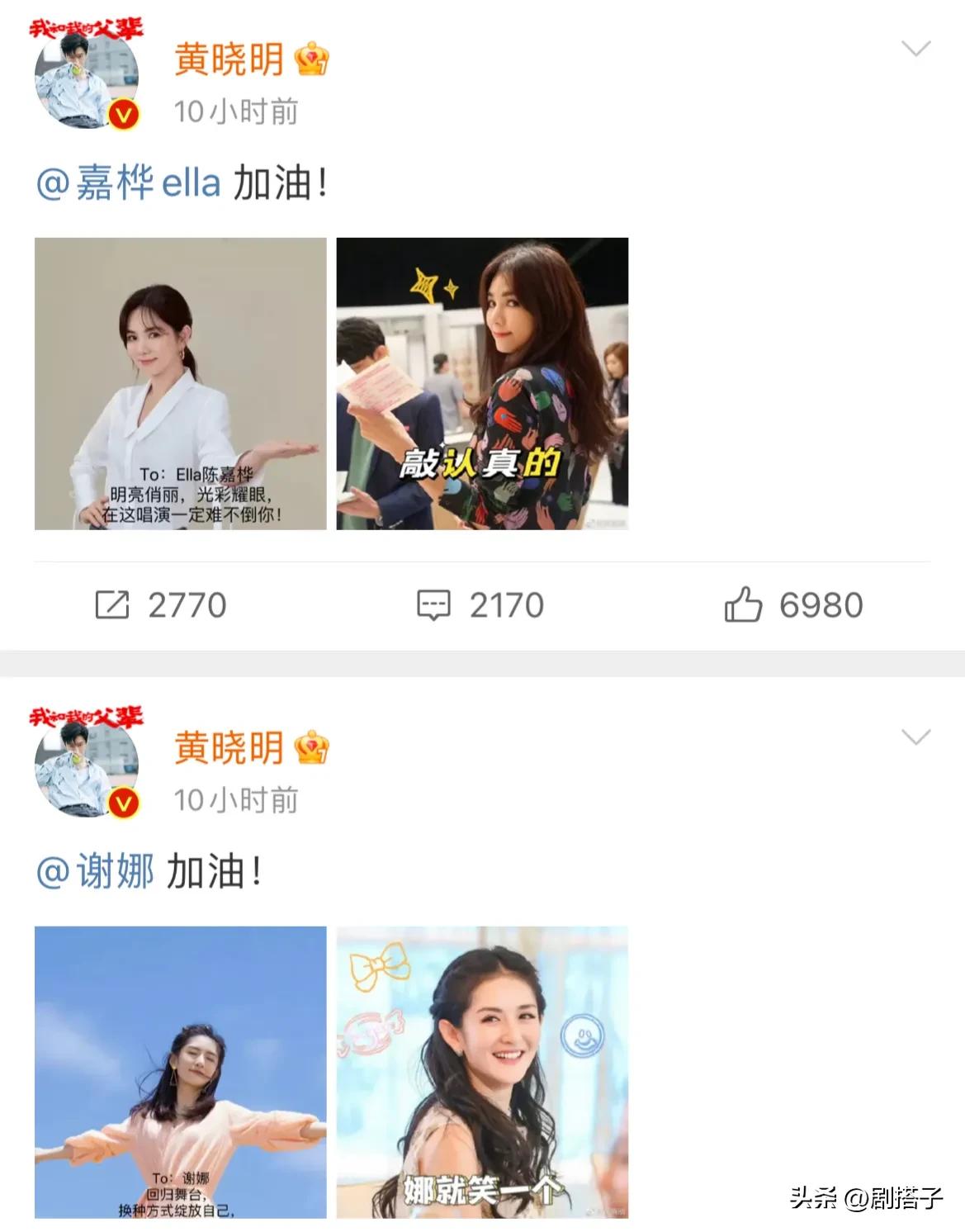Click 黄晓明 username on the second post
Viewport: 965px width, 1232px height.
coord(228,746)
